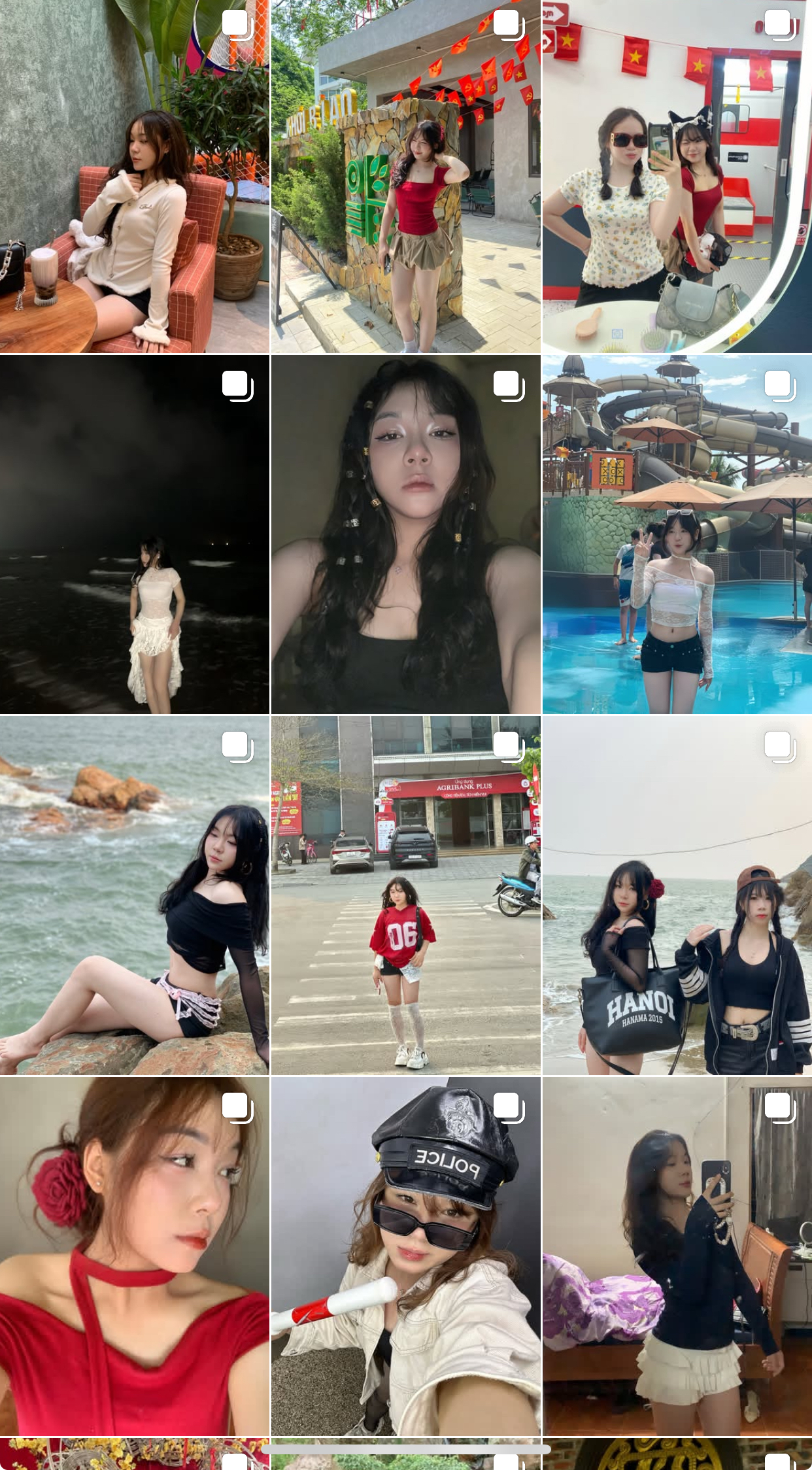812x1470 pixels.
Task: Open the bedroom mirror selfie post
Action: pos(677,1256)
